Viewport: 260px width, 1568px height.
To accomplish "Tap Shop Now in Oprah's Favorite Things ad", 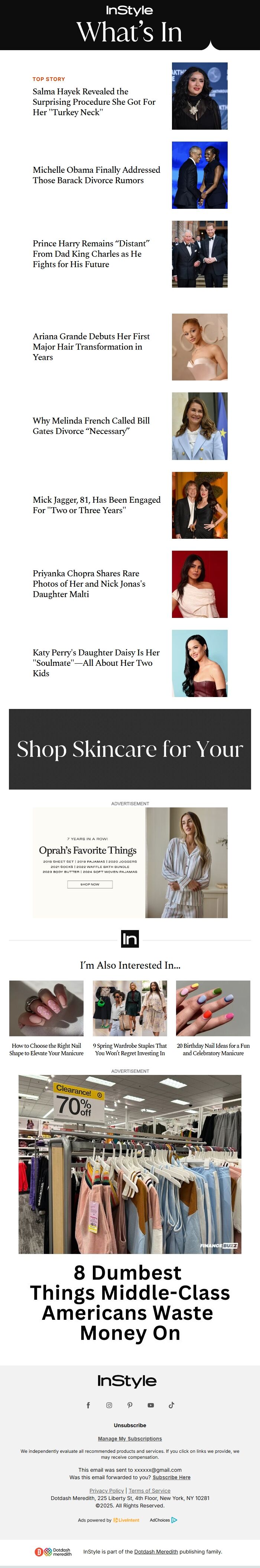I will 90,884.
